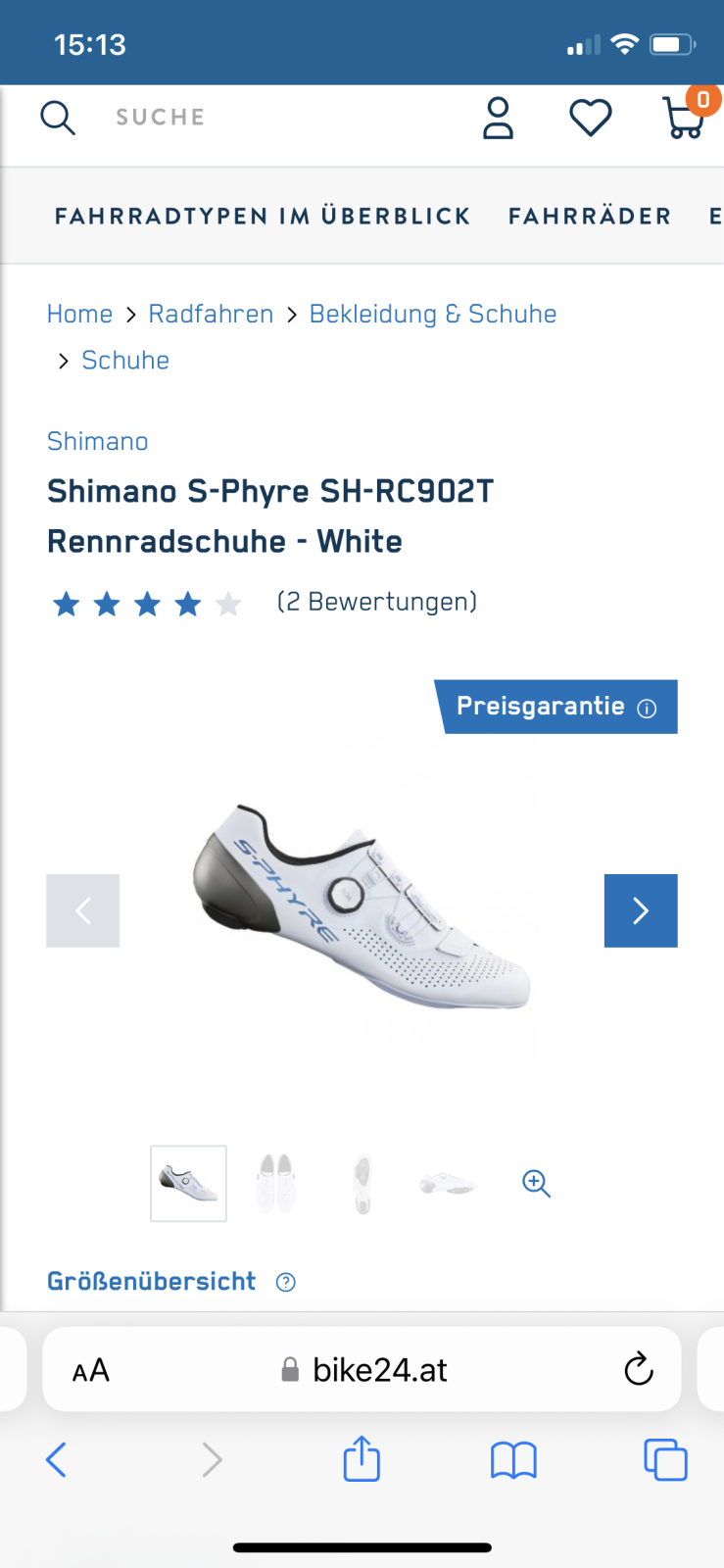The height and width of the screenshot is (1568, 724).
Task: Open the user account icon
Action: coord(498,119)
